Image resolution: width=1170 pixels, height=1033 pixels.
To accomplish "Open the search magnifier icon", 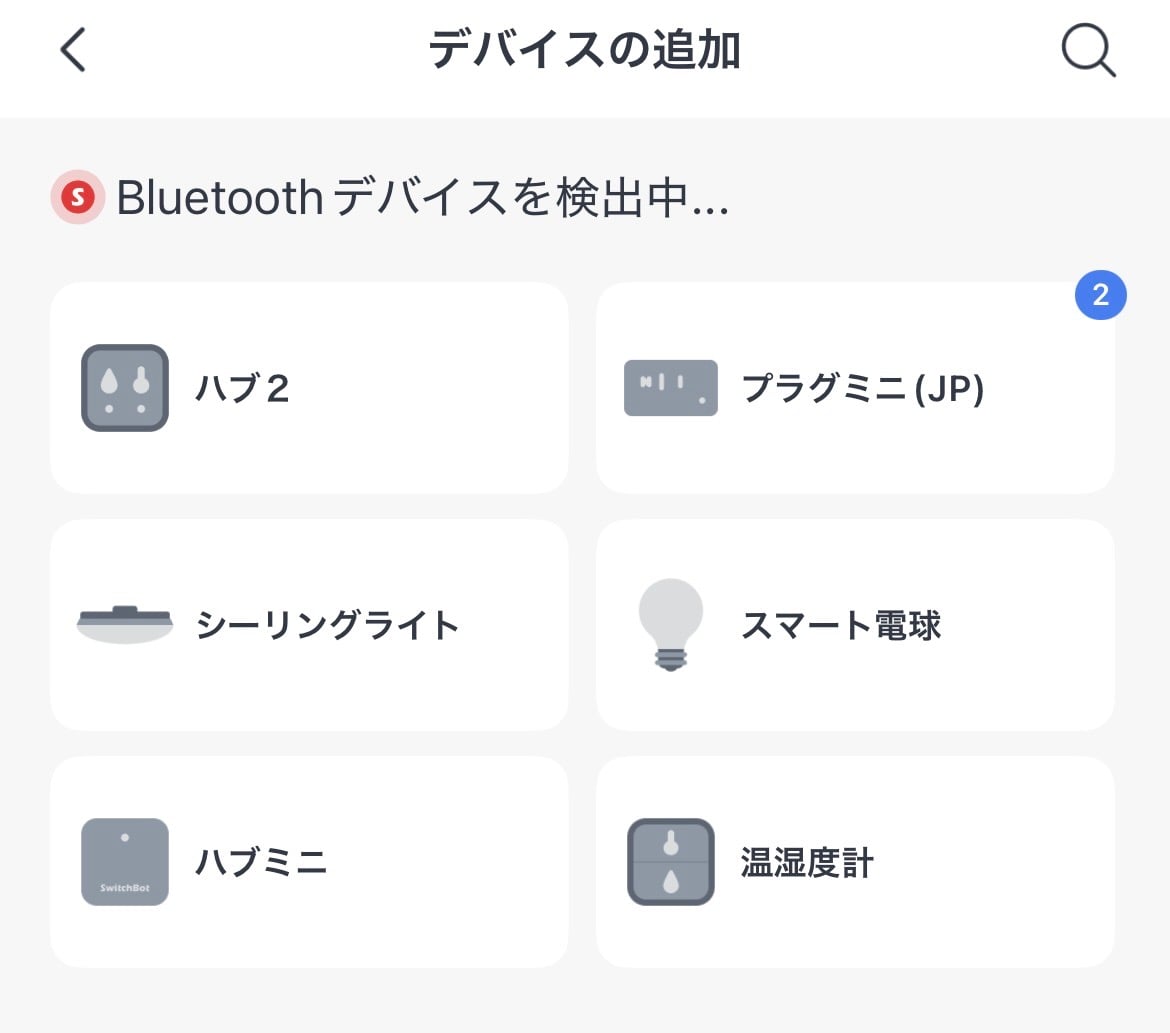I will pyautogui.click(x=1088, y=50).
